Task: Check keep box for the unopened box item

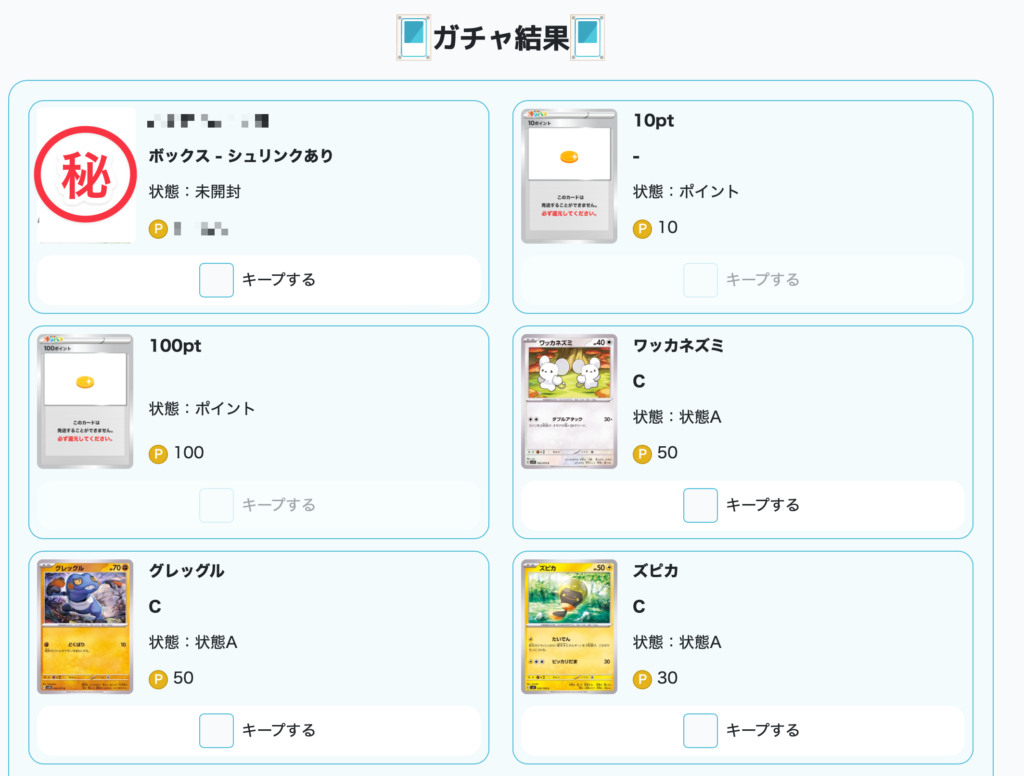Action: pos(216,280)
